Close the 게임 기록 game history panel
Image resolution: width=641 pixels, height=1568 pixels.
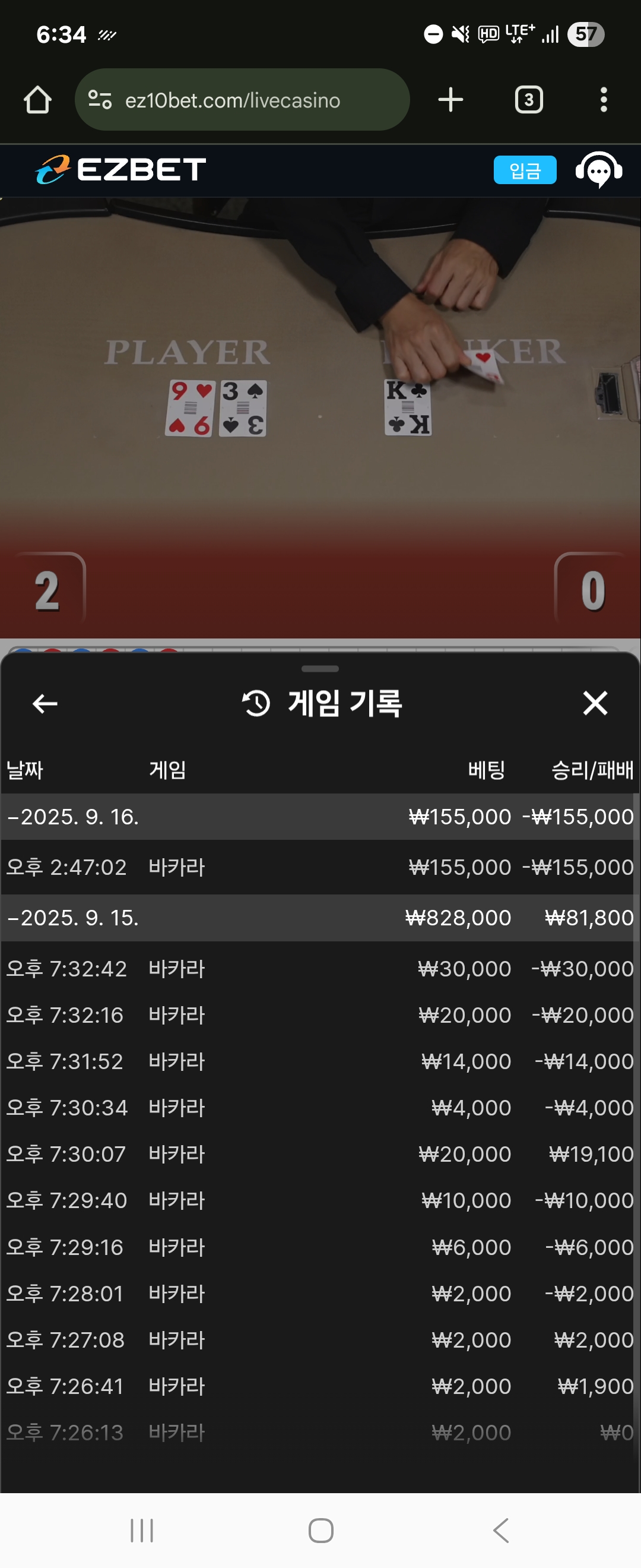pyautogui.click(x=595, y=703)
